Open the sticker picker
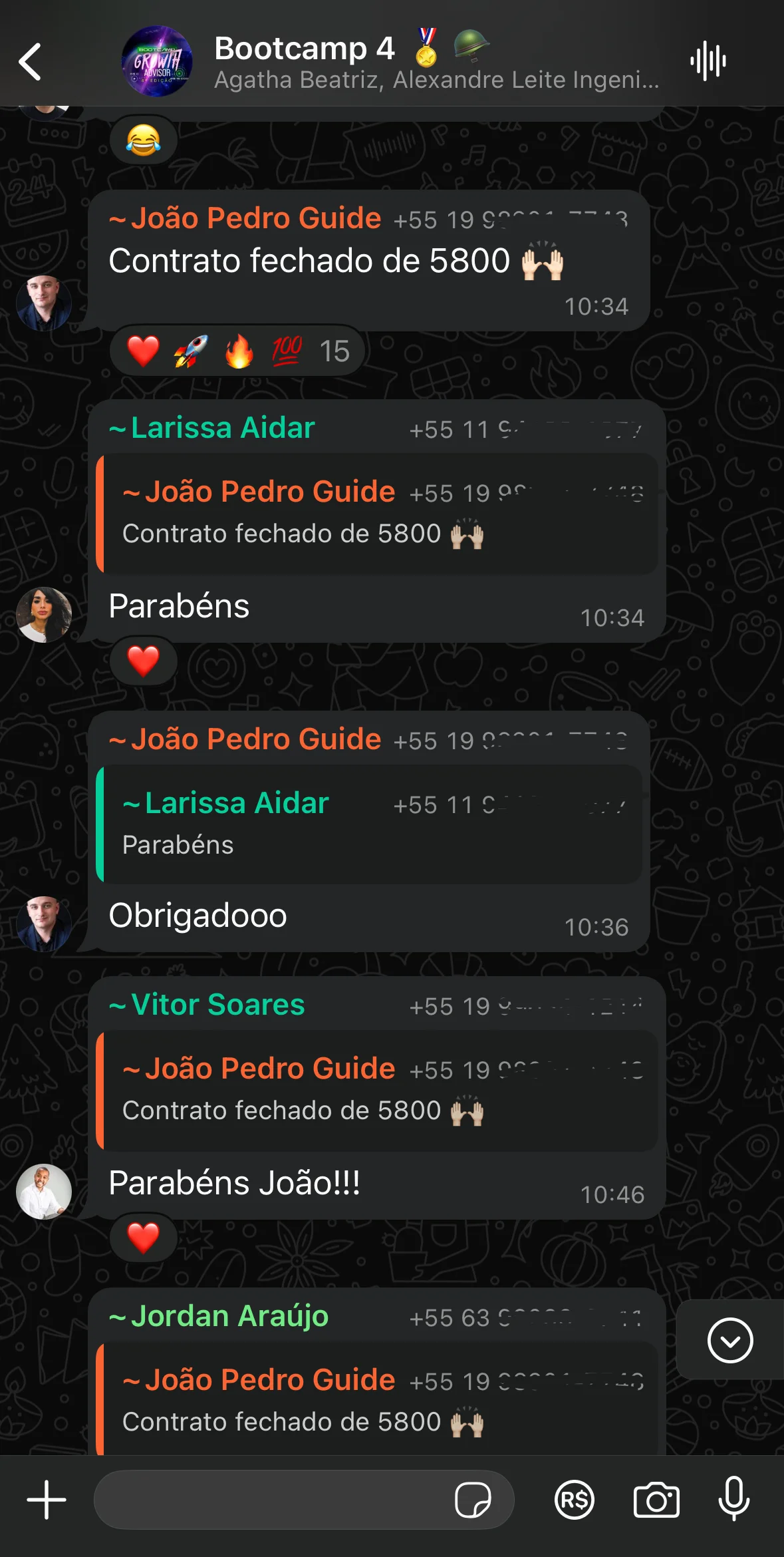Screen dimensions: 784x1557 [472, 1500]
